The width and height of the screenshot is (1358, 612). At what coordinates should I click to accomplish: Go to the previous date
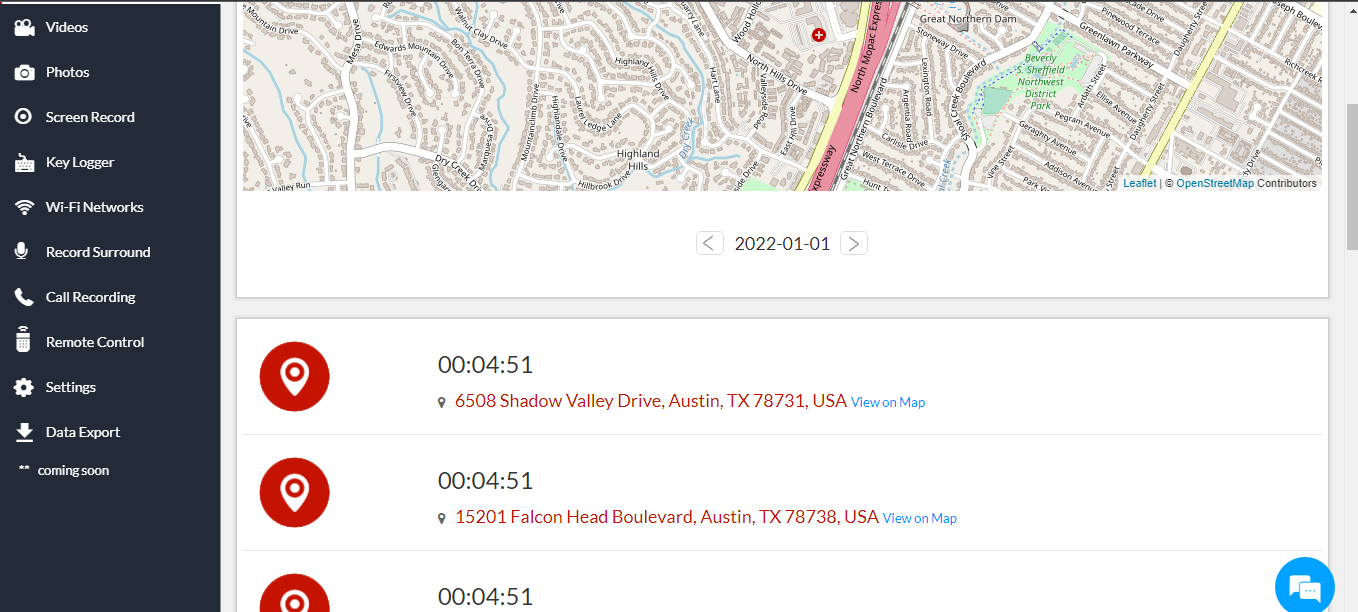coord(710,243)
